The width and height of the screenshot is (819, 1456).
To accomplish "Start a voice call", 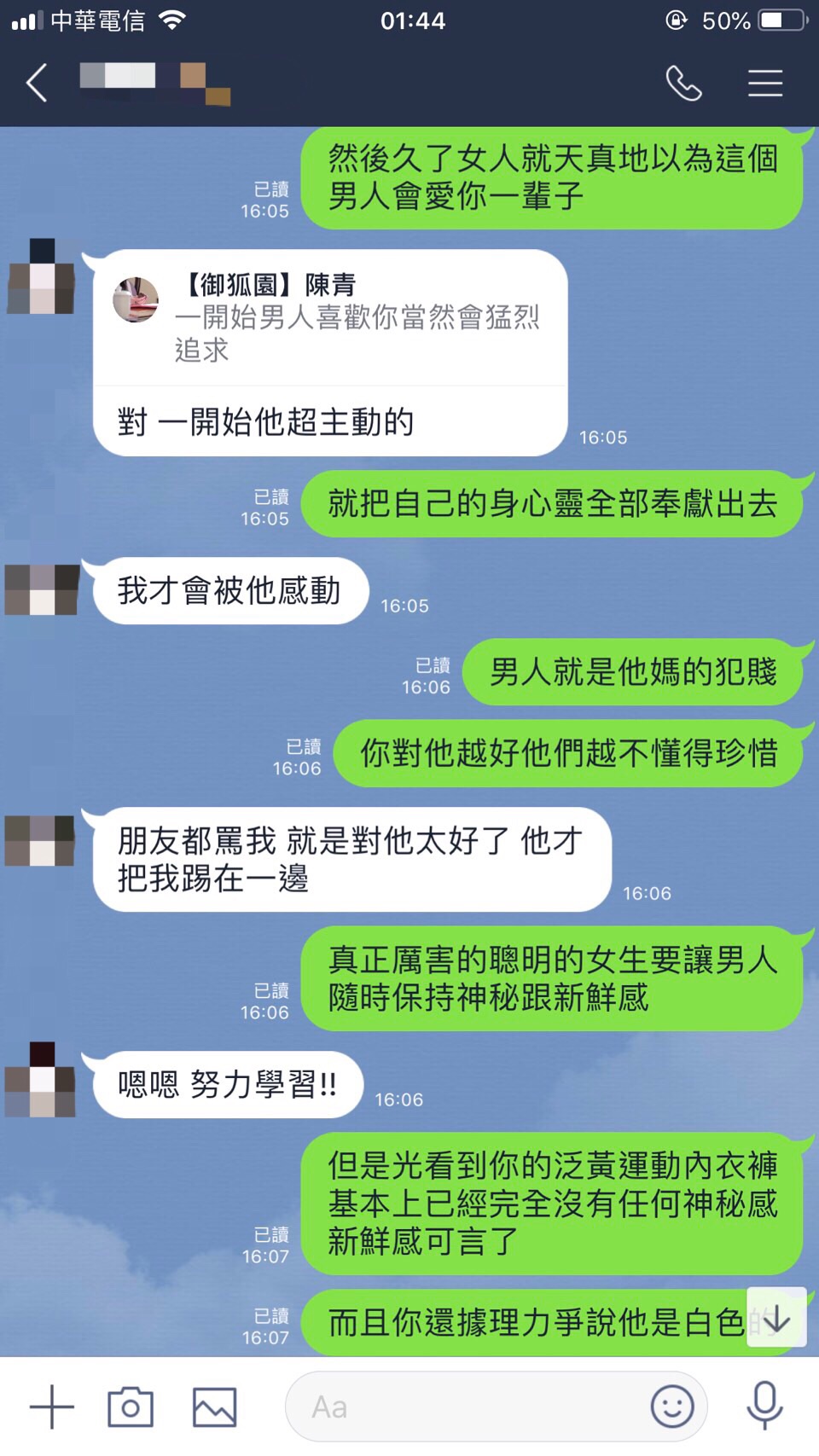I will pyautogui.click(x=683, y=84).
